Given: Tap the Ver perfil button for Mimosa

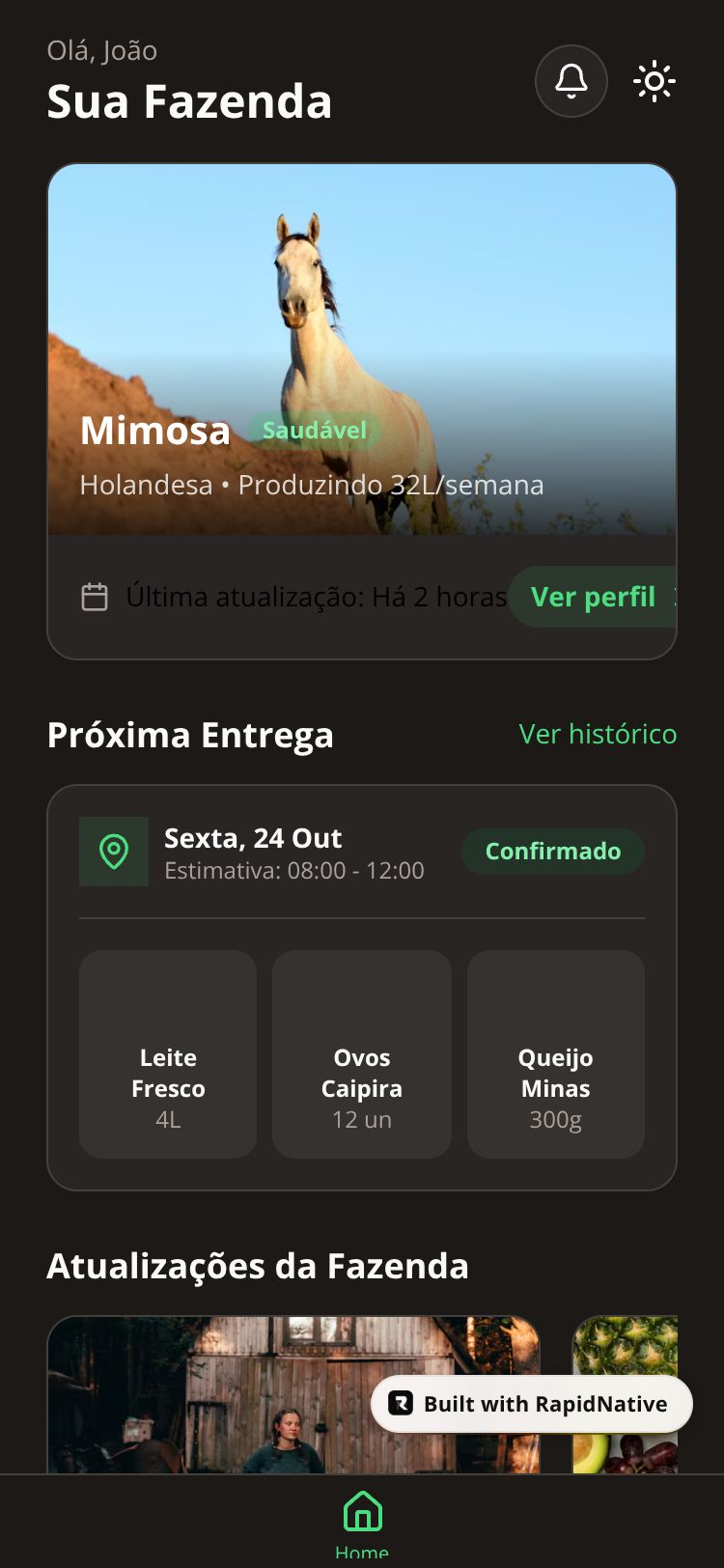Looking at the screenshot, I should [x=594, y=597].
